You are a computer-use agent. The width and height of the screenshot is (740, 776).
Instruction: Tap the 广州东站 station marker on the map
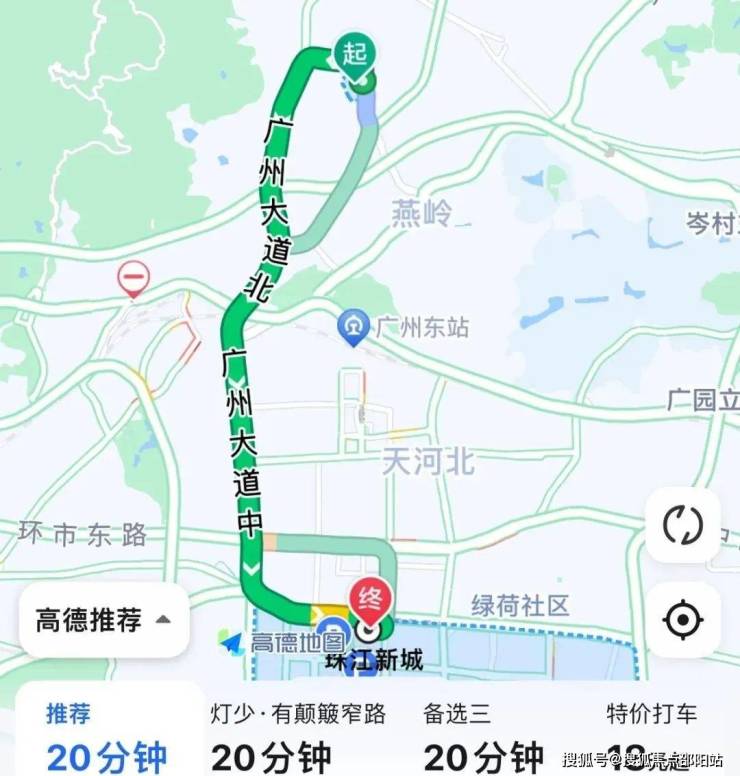352,328
